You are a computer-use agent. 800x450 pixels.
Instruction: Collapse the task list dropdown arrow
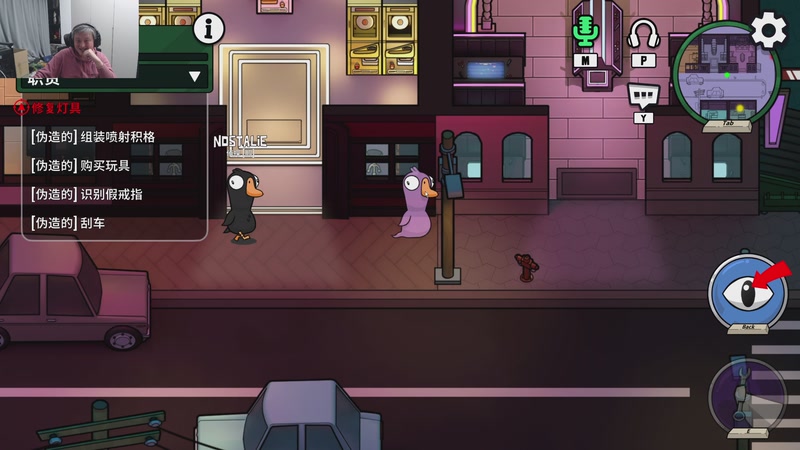coord(195,77)
